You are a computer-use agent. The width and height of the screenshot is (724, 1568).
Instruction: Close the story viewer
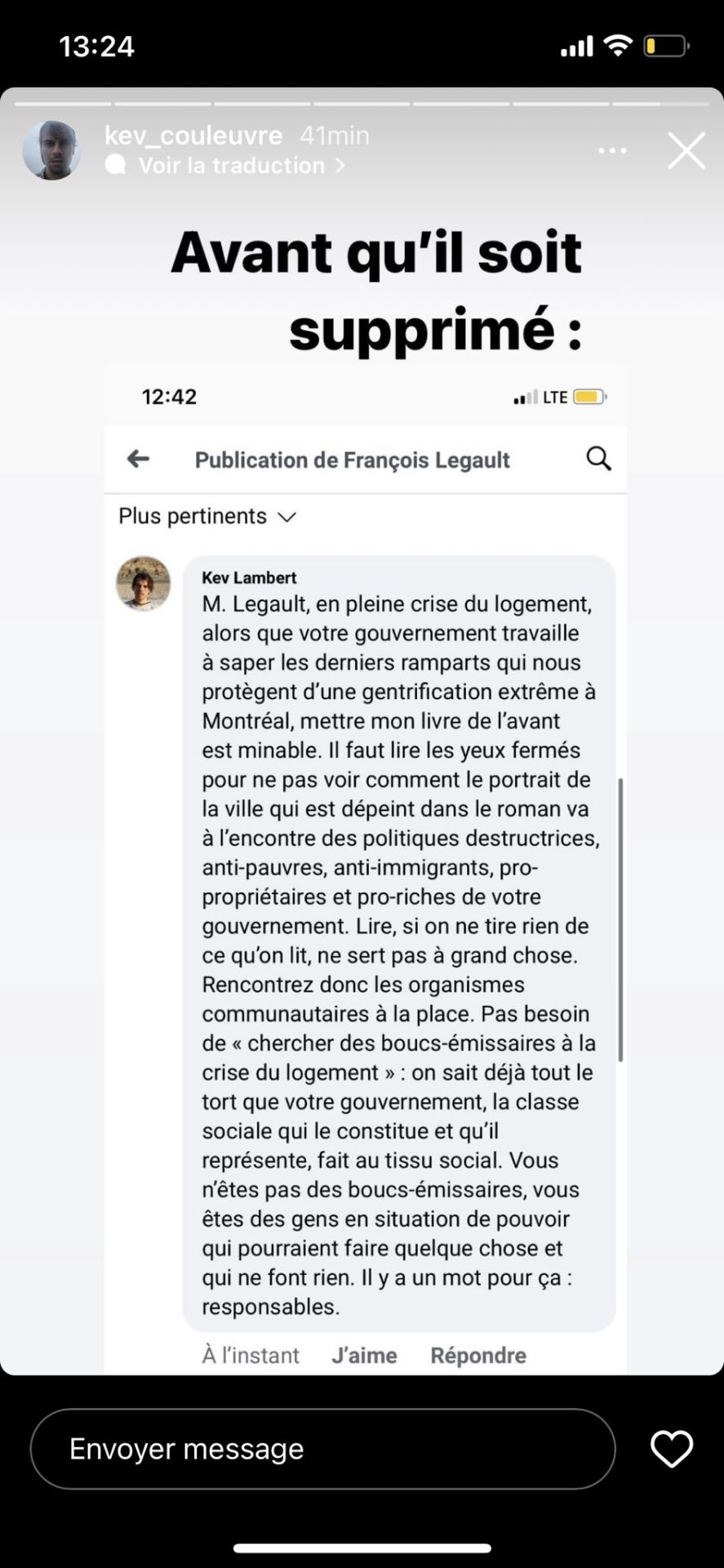click(x=686, y=151)
